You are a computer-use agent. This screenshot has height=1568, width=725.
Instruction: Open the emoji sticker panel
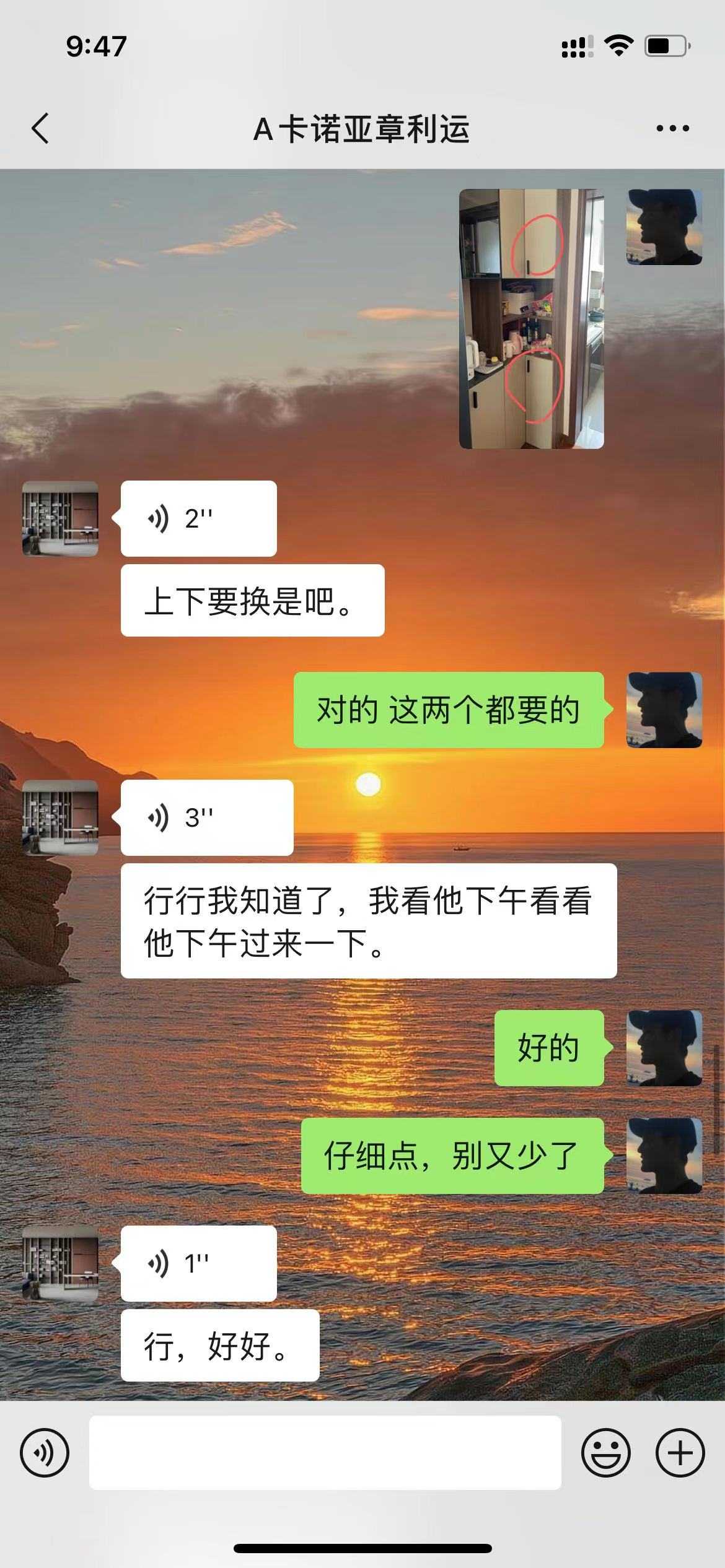click(x=605, y=1453)
